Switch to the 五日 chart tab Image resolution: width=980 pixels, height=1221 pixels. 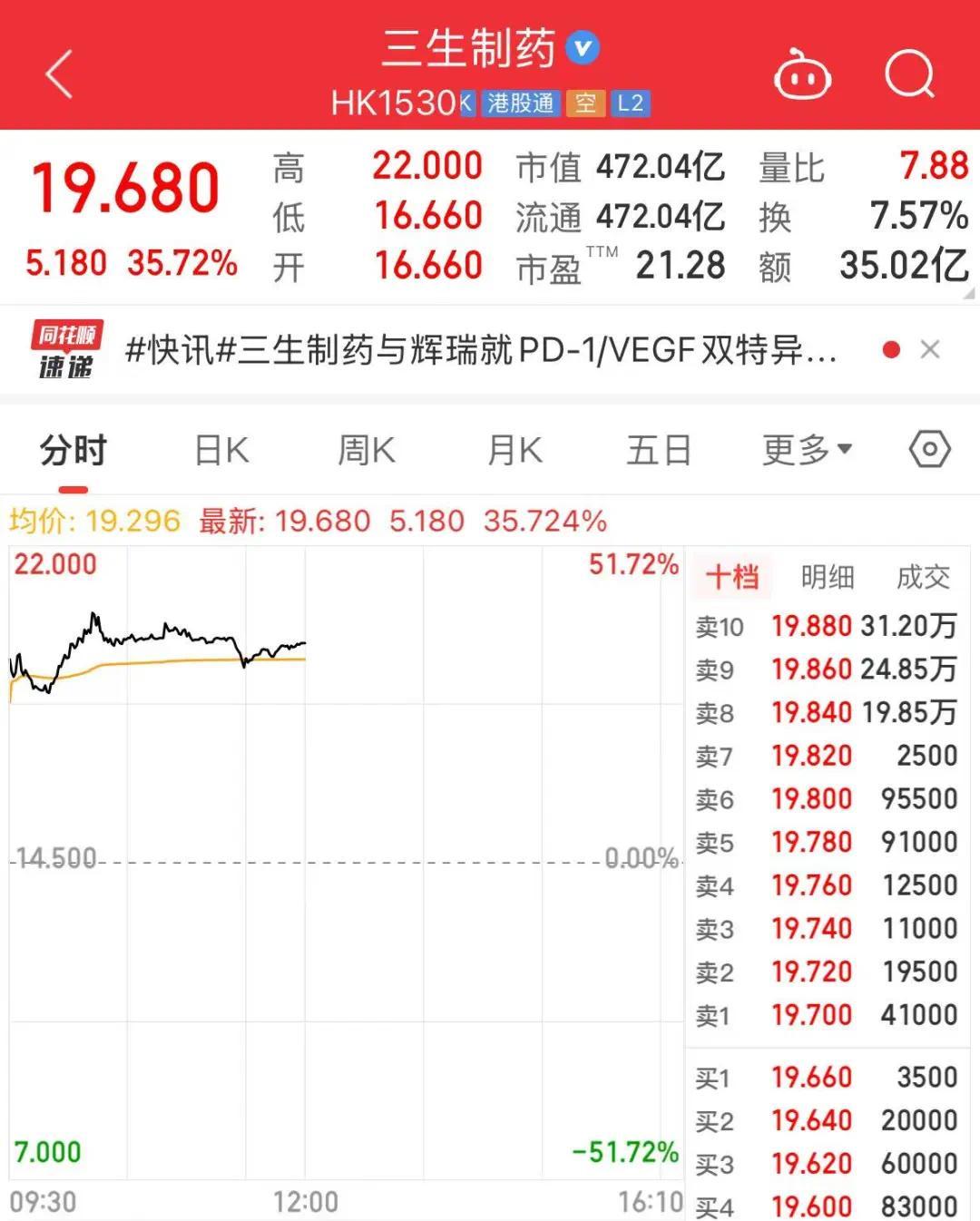tap(659, 451)
